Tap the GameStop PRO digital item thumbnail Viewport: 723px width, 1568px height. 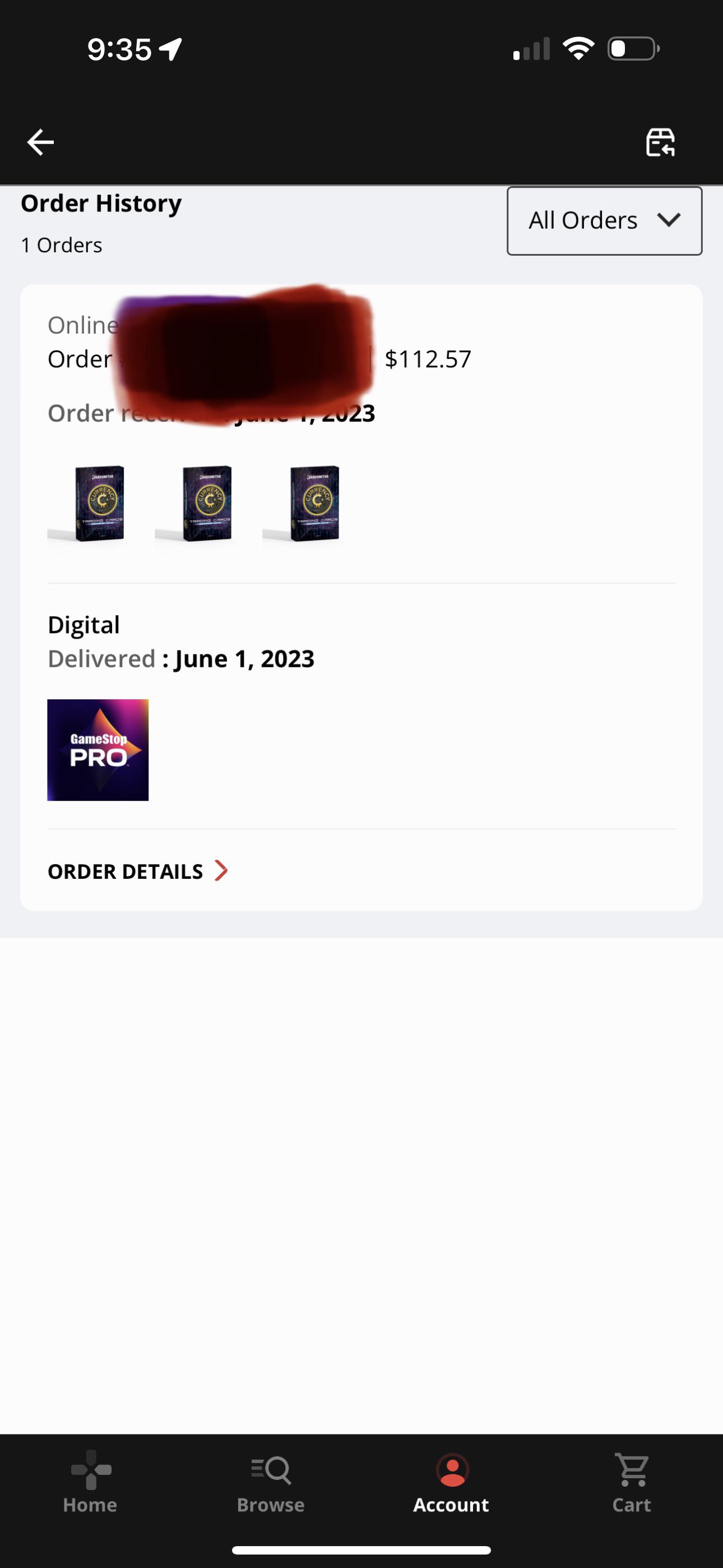point(98,749)
